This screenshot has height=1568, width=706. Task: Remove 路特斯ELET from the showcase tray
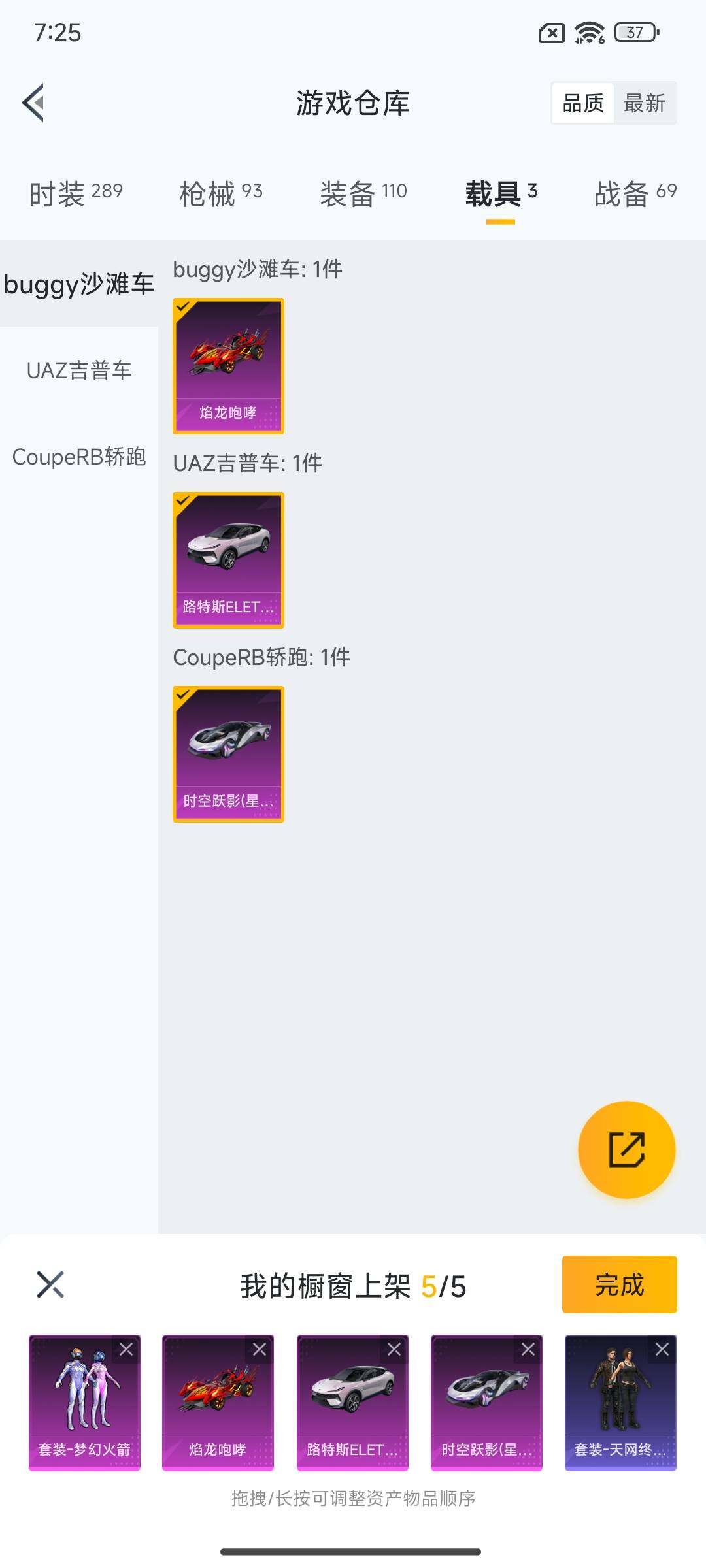click(394, 1349)
